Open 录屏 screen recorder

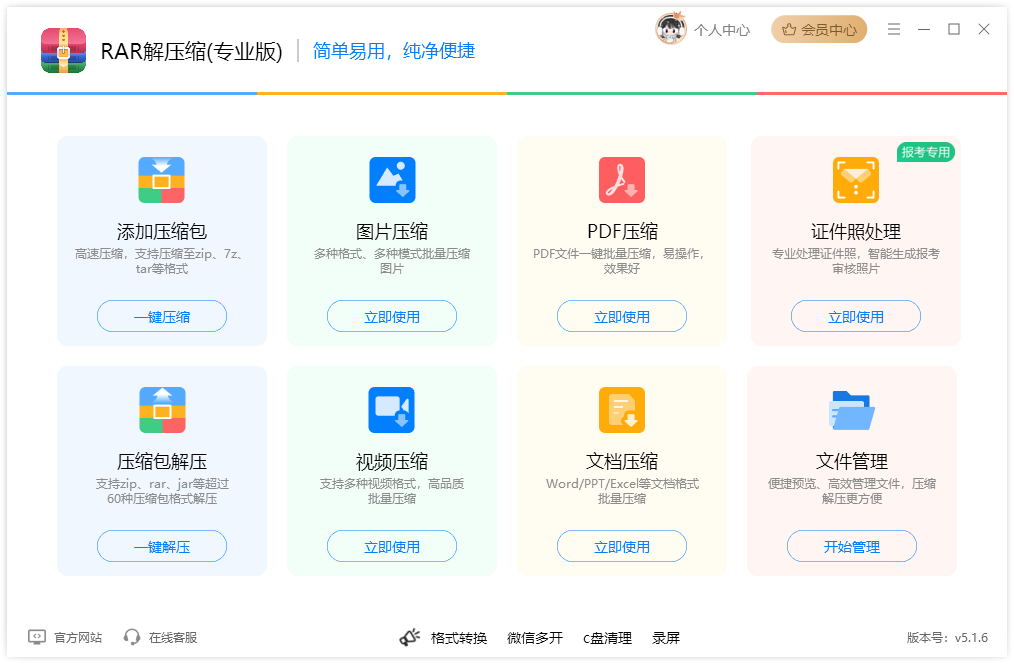tap(666, 638)
